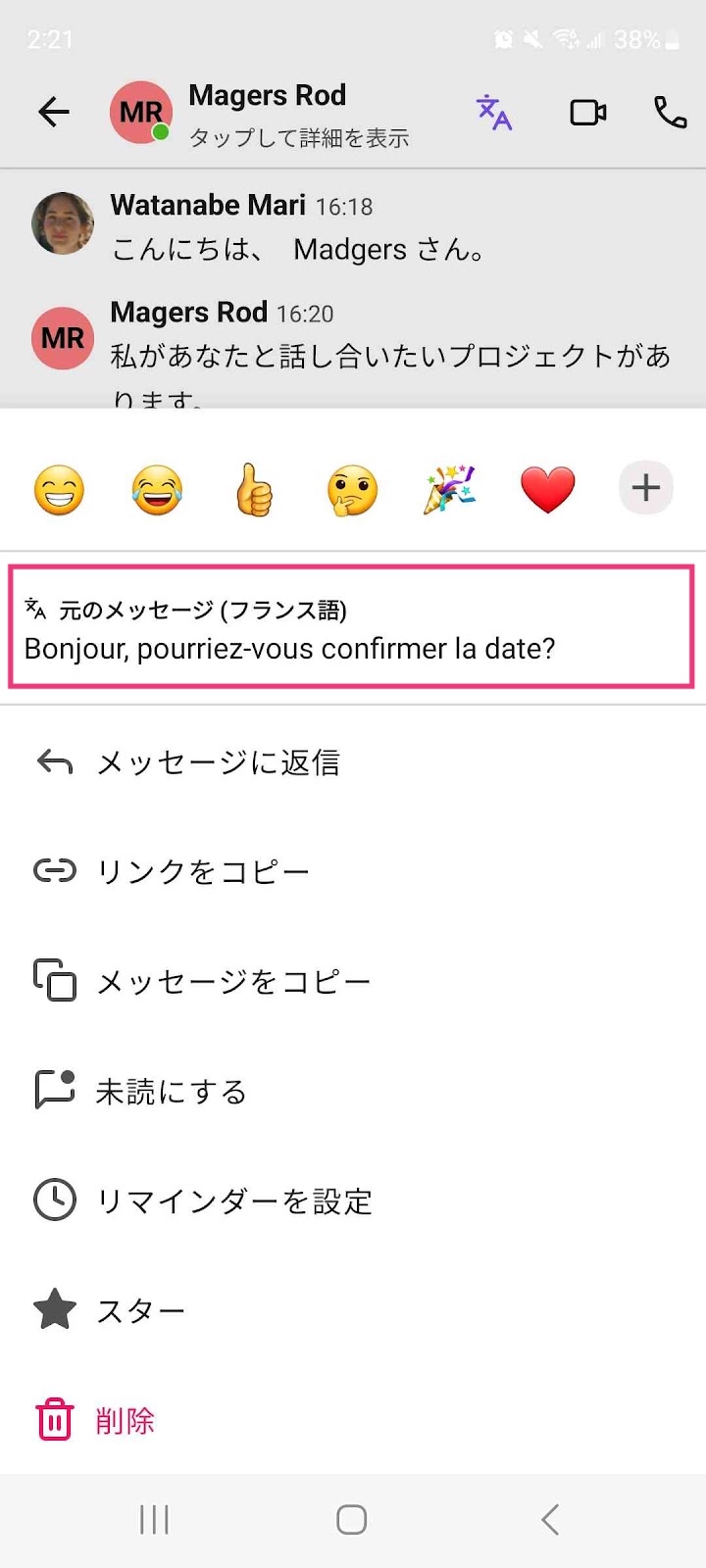Star the message with スター
This screenshot has width=706, height=1568.
tap(353, 1310)
